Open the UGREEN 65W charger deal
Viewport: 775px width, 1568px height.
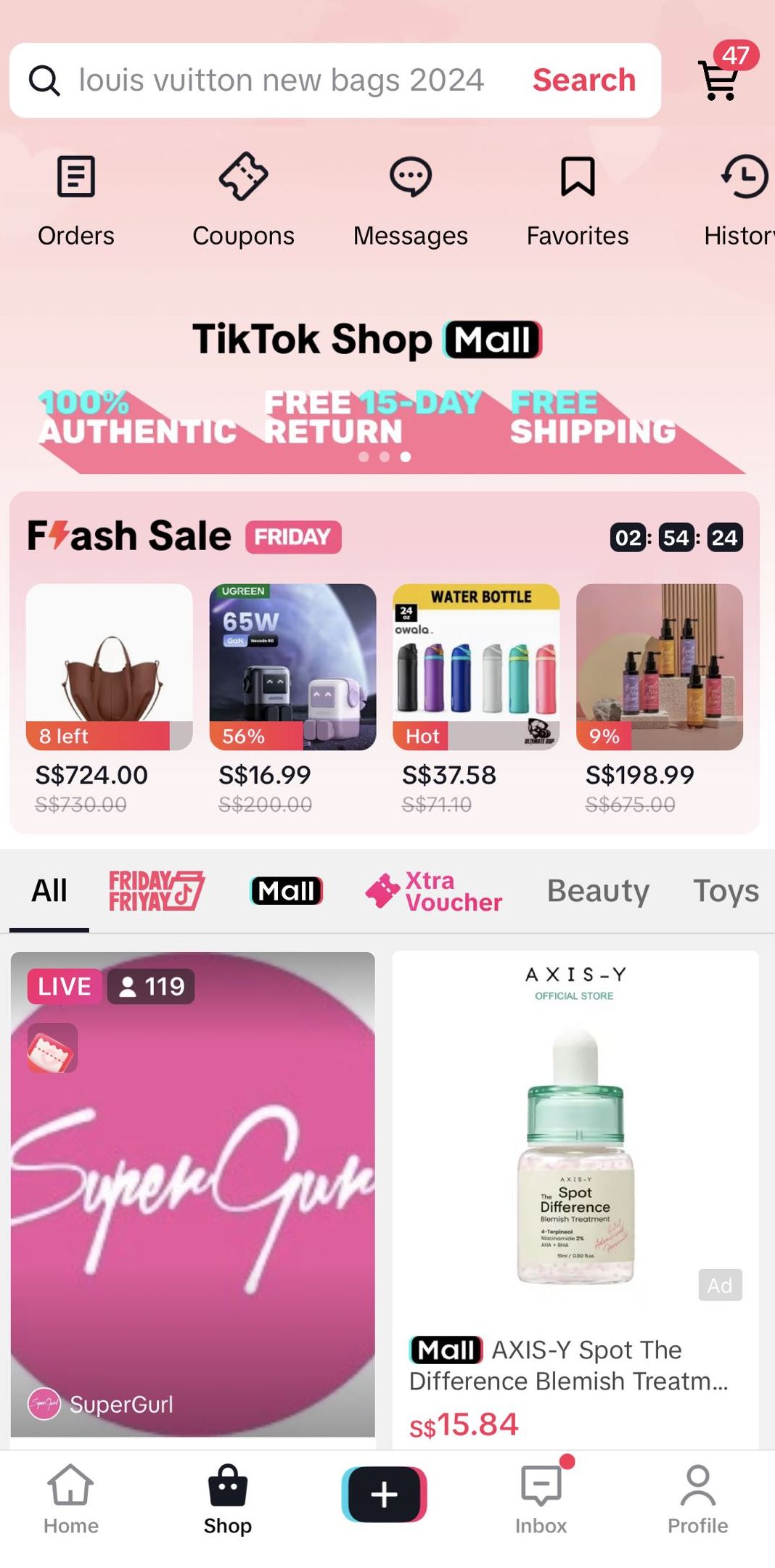pos(292,667)
